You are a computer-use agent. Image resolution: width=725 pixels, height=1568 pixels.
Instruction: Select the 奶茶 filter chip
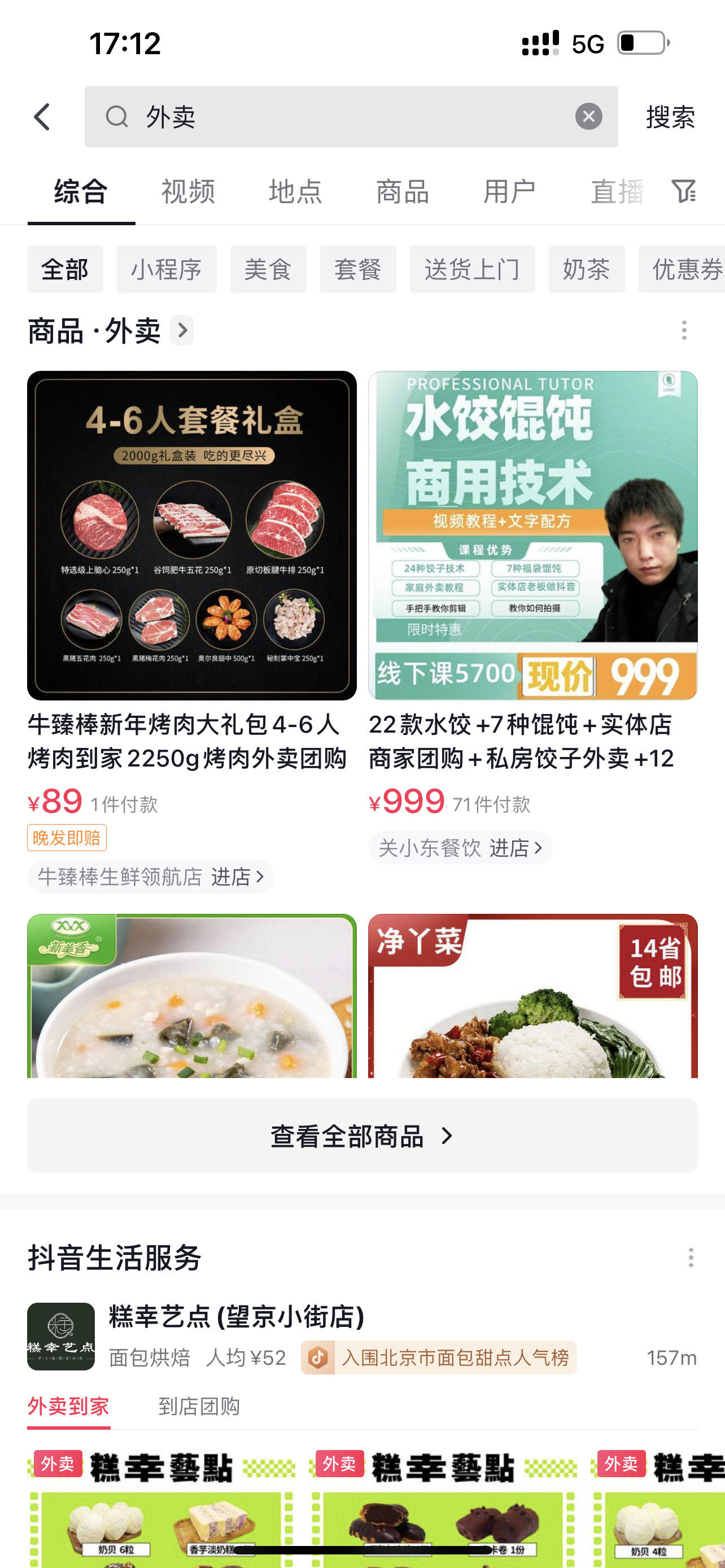point(586,269)
